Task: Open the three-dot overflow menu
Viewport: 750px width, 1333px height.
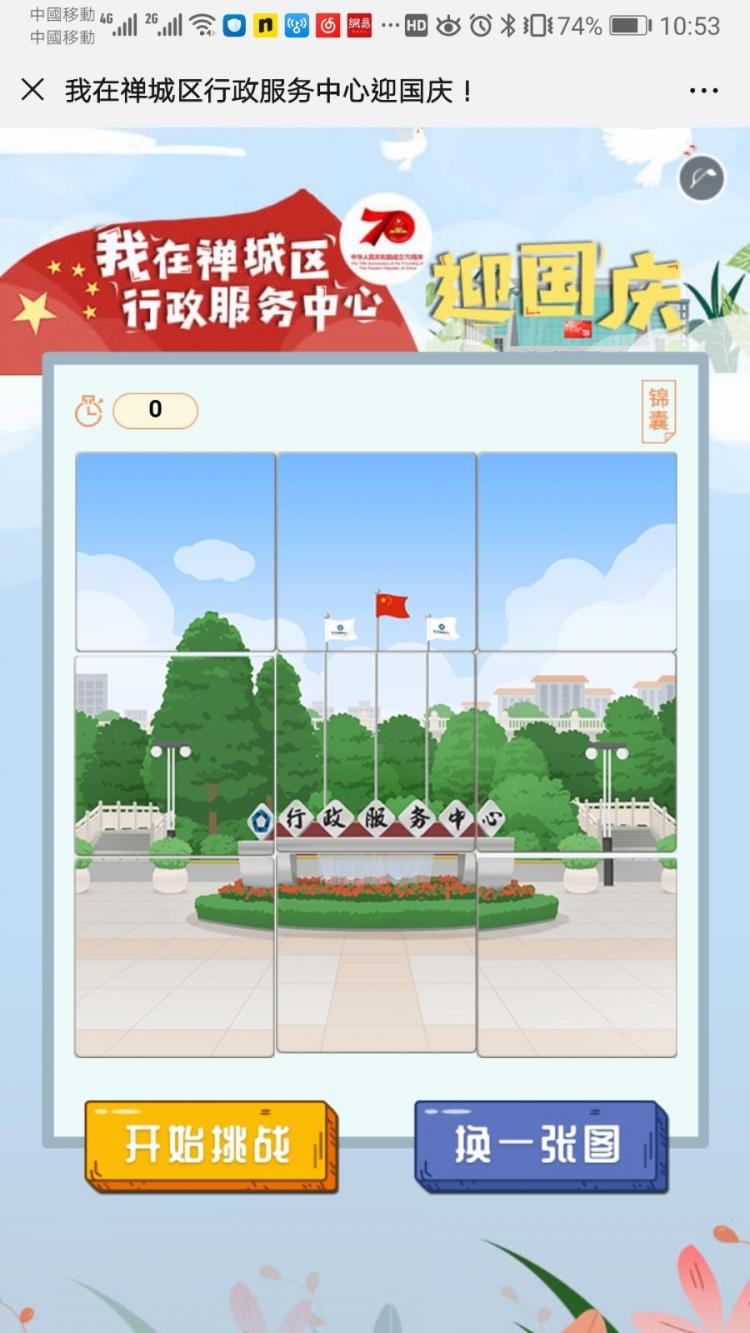Action: [x=703, y=91]
